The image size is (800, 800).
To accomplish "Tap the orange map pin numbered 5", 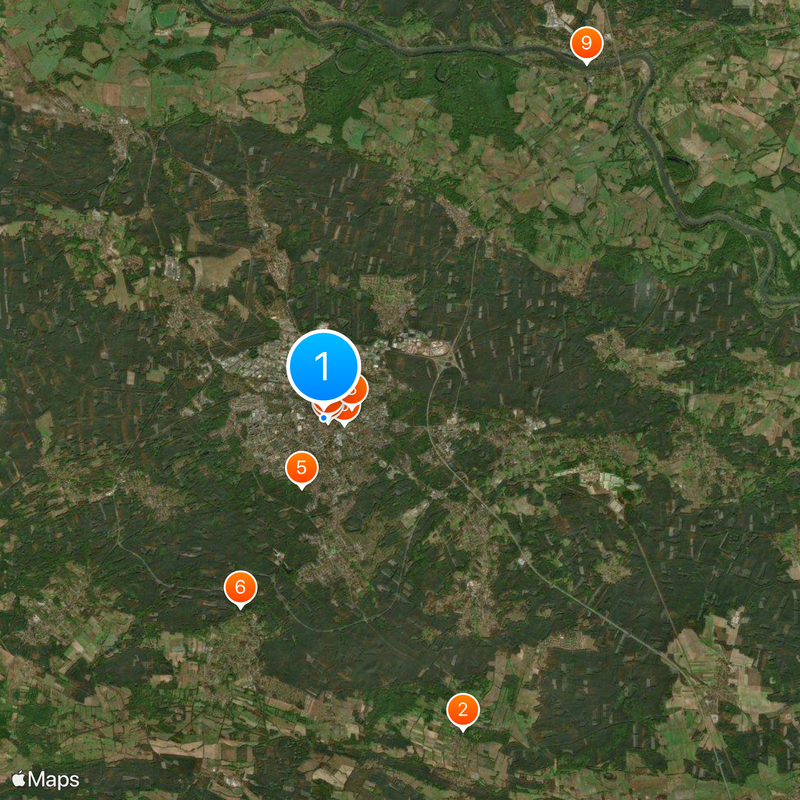I will pos(301,468).
